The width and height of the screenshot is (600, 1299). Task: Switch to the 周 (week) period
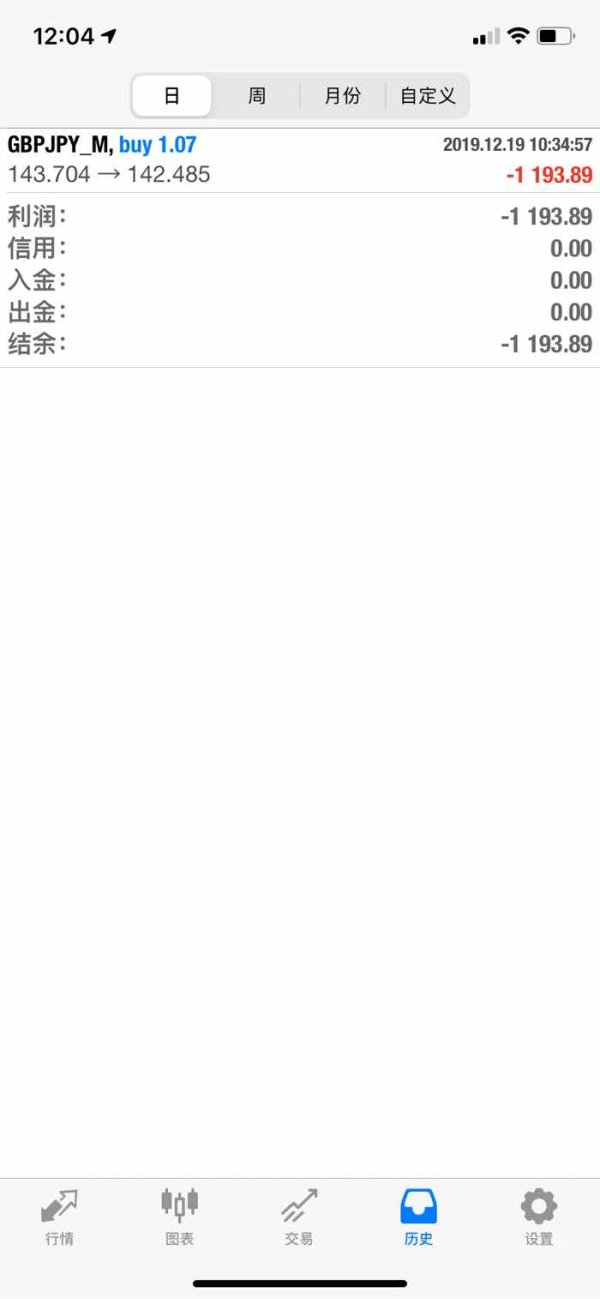[x=257, y=96]
